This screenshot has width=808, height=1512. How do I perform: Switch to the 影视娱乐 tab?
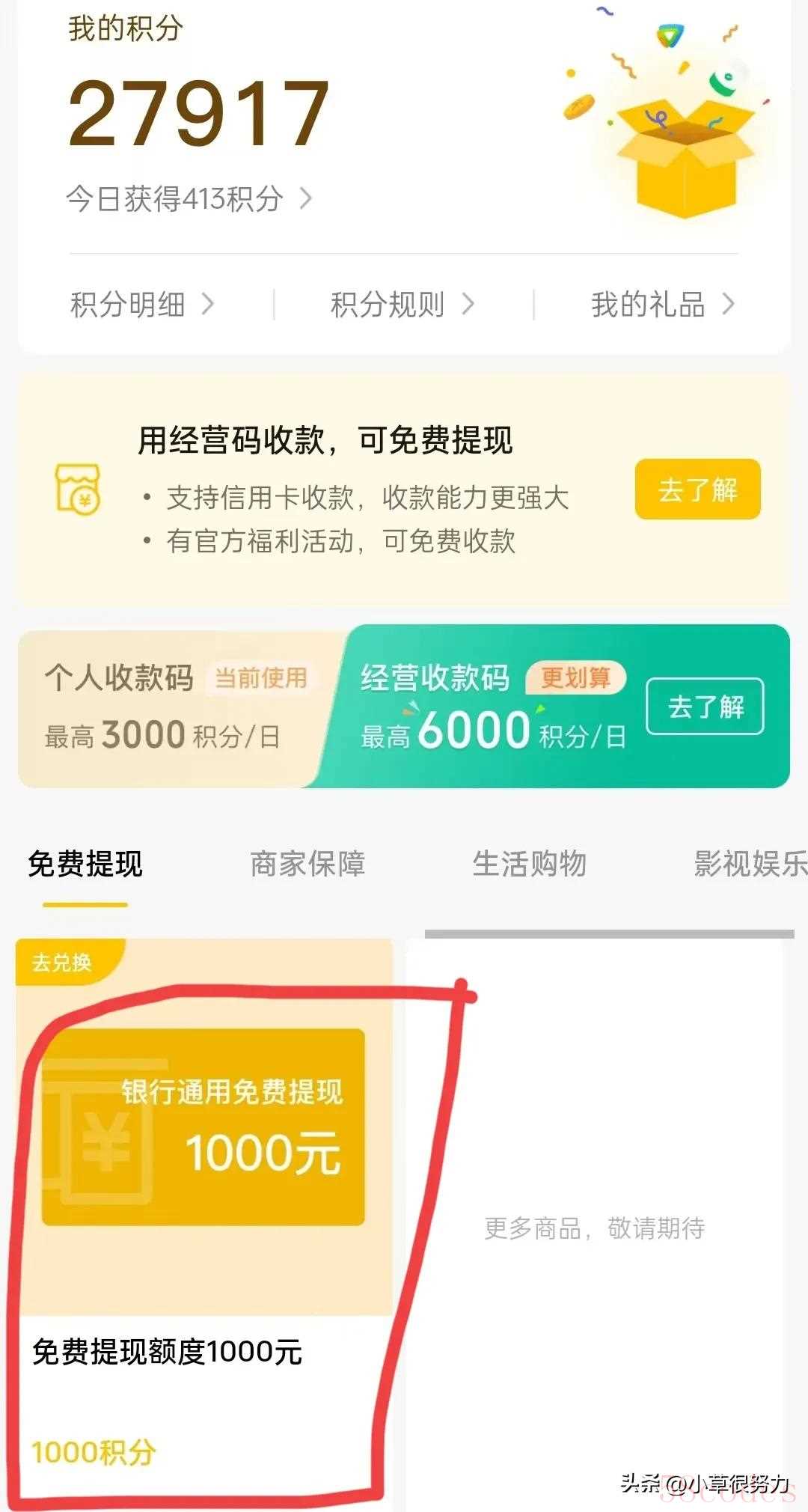(x=750, y=864)
